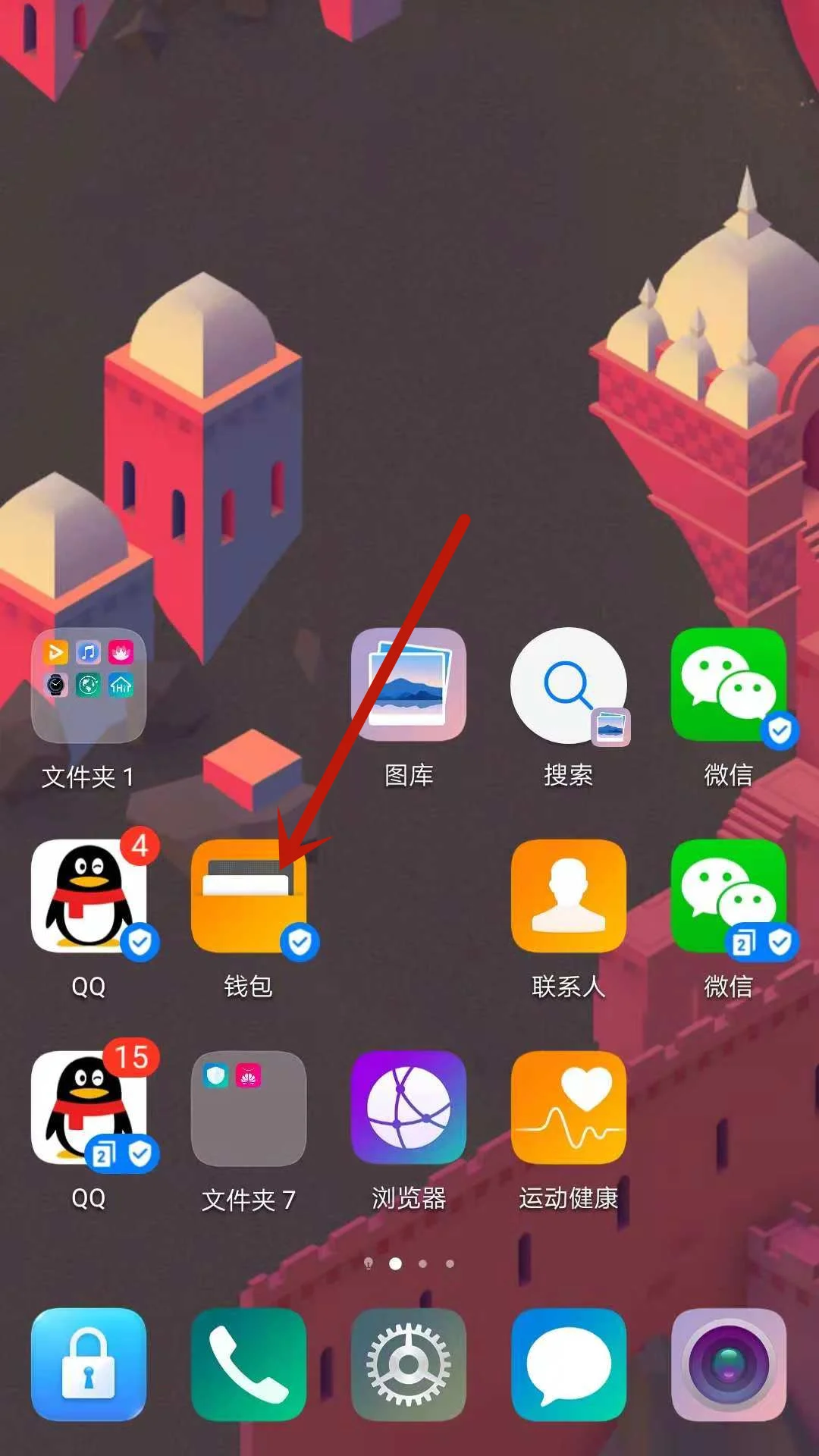Viewport: 819px width, 1456px height.
Task: Open the 钱包 wallet app
Action: (x=249, y=896)
